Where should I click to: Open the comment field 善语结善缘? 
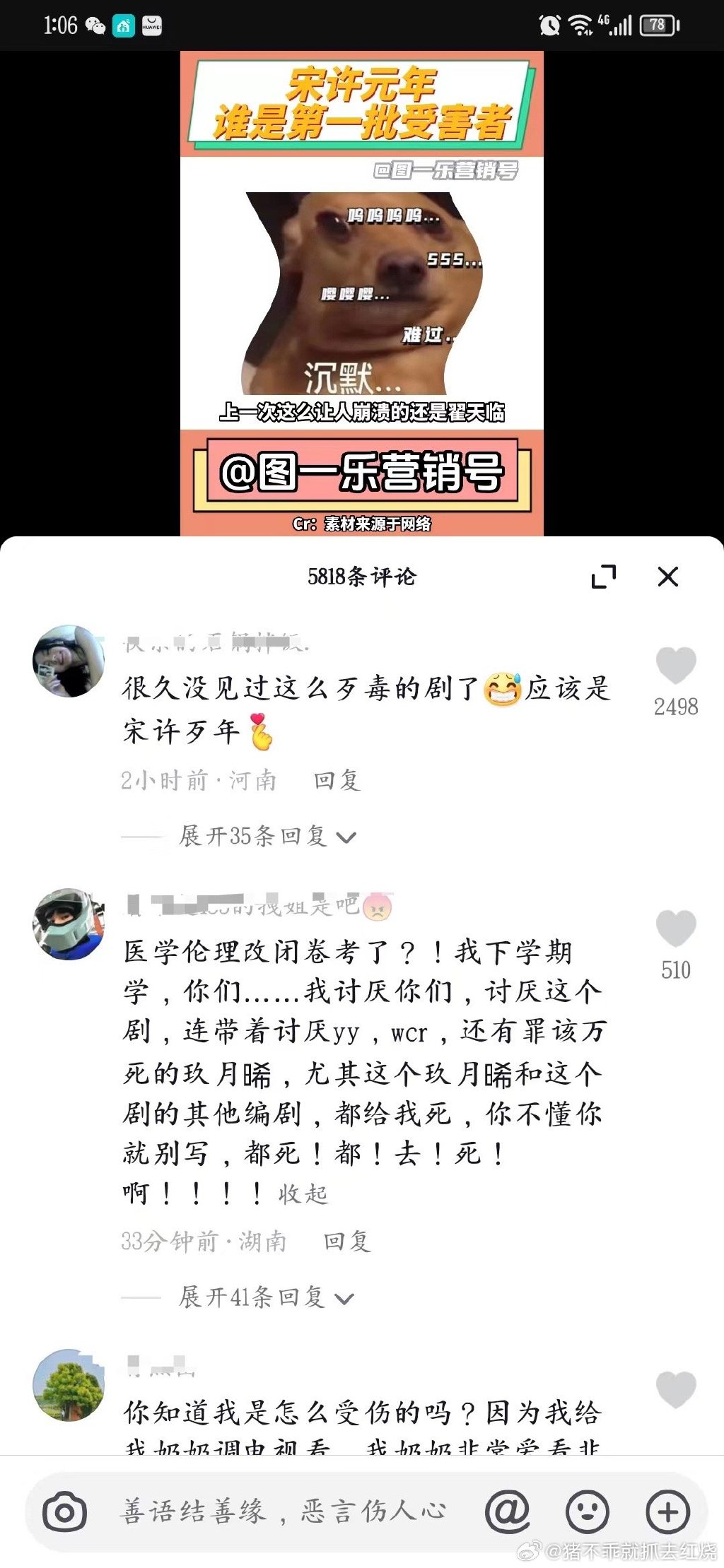283,1511
